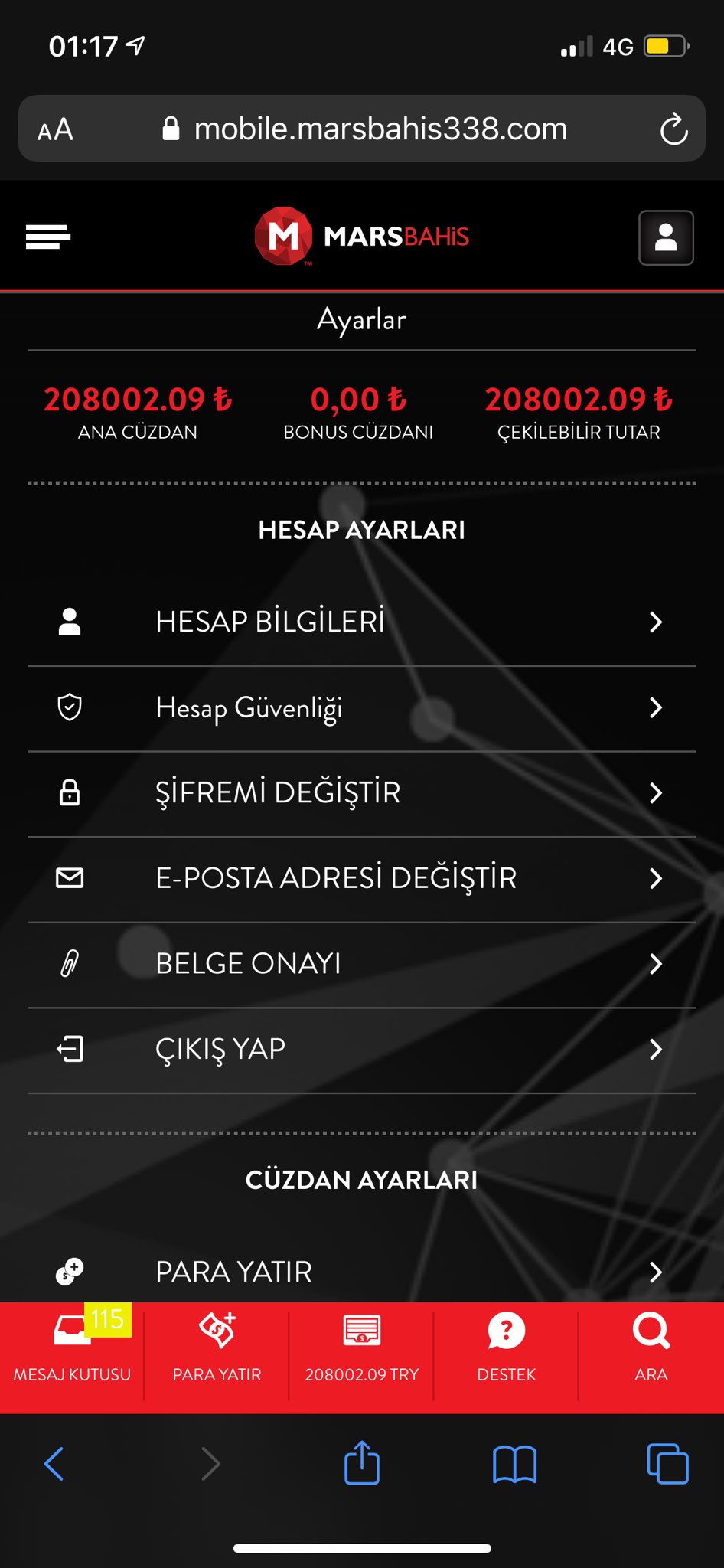724x1568 pixels.
Task: Open E-POSTA ADRESİ DEĞİŞTİR
Action: pyautogui.click(x=361, y=879)
